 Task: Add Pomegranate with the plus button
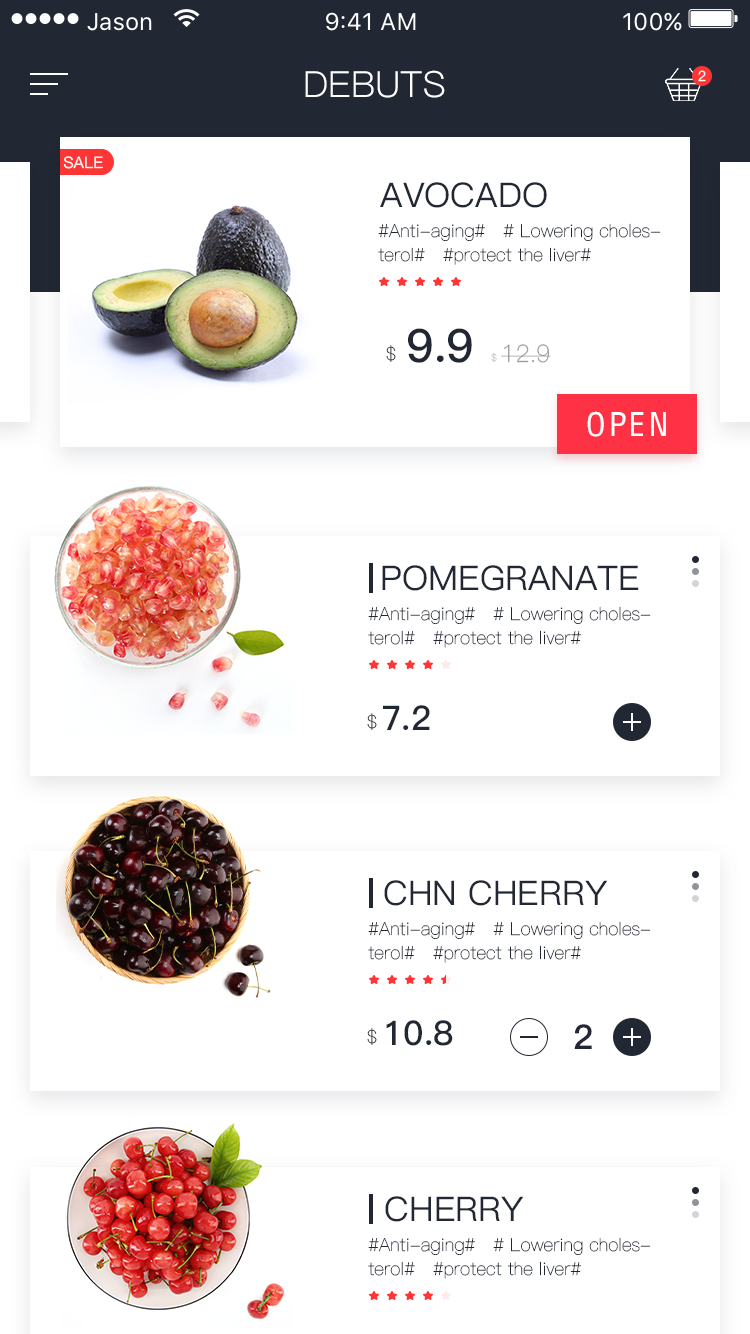click(632, 722)
